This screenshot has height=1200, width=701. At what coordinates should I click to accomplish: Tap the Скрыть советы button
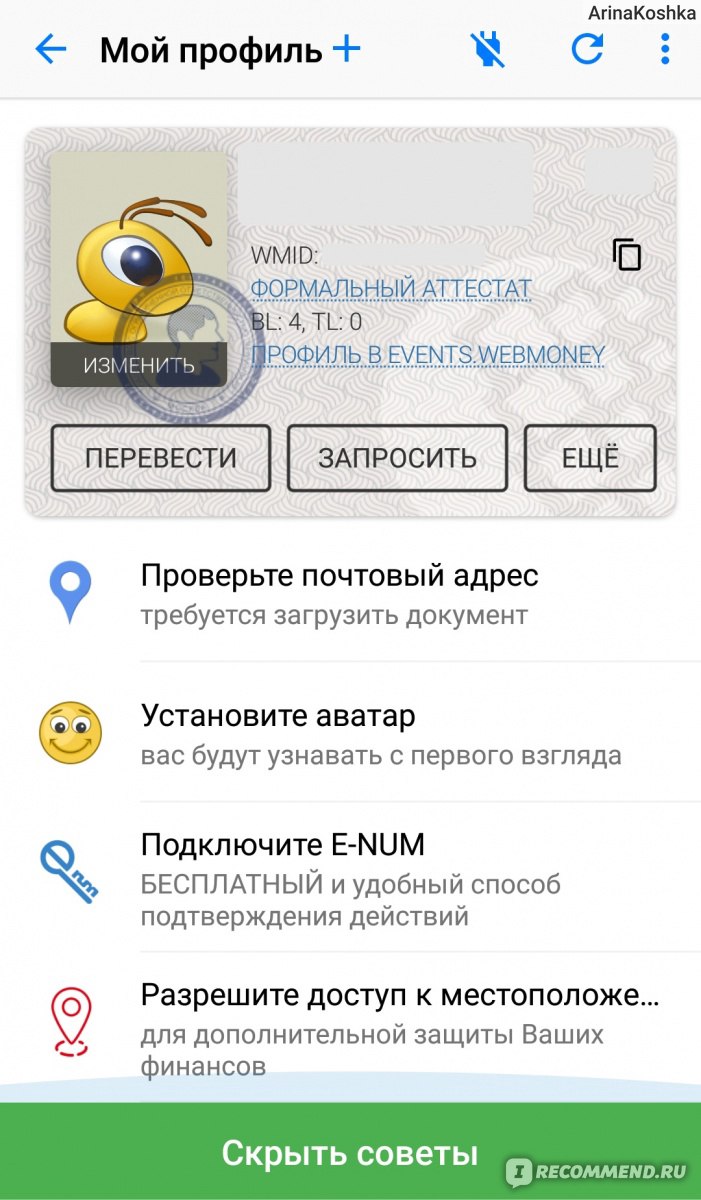pos(350,1152)
